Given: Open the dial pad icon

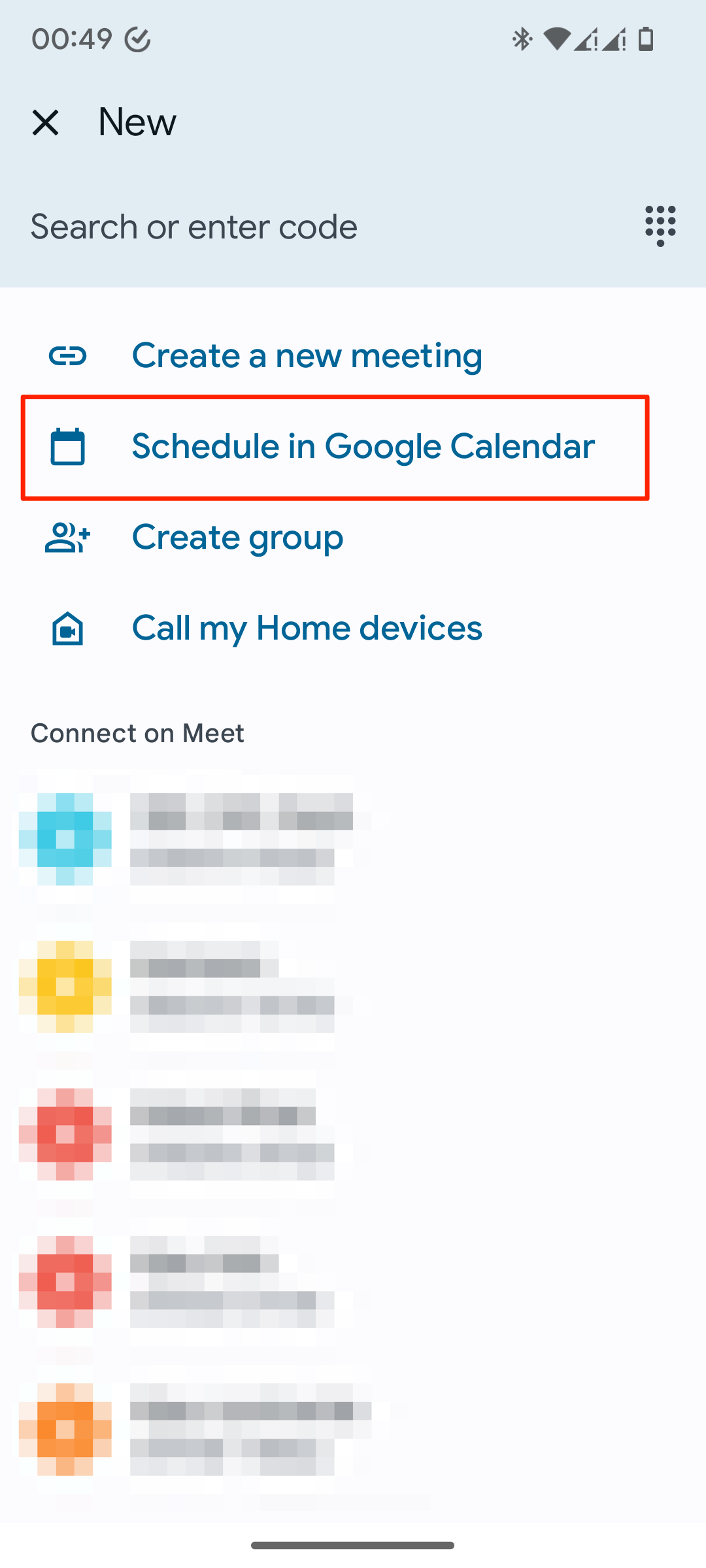Looking at the screenshot, I should click(x=660, y=226).
